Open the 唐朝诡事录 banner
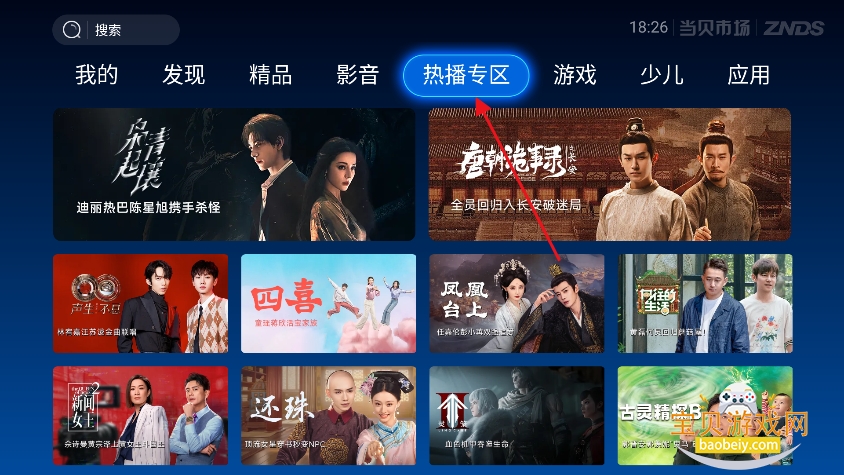Image resolution: width=844 pixels, height=475 pixels. [609, 174]
